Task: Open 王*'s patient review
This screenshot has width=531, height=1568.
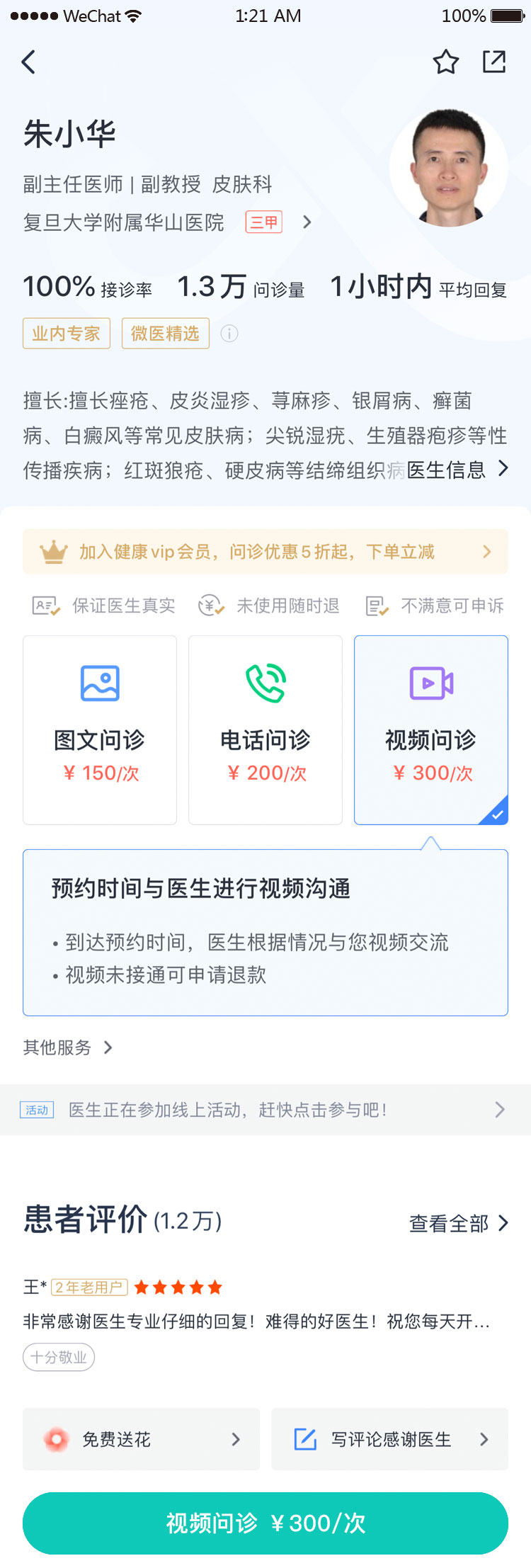Action: 255,1321
